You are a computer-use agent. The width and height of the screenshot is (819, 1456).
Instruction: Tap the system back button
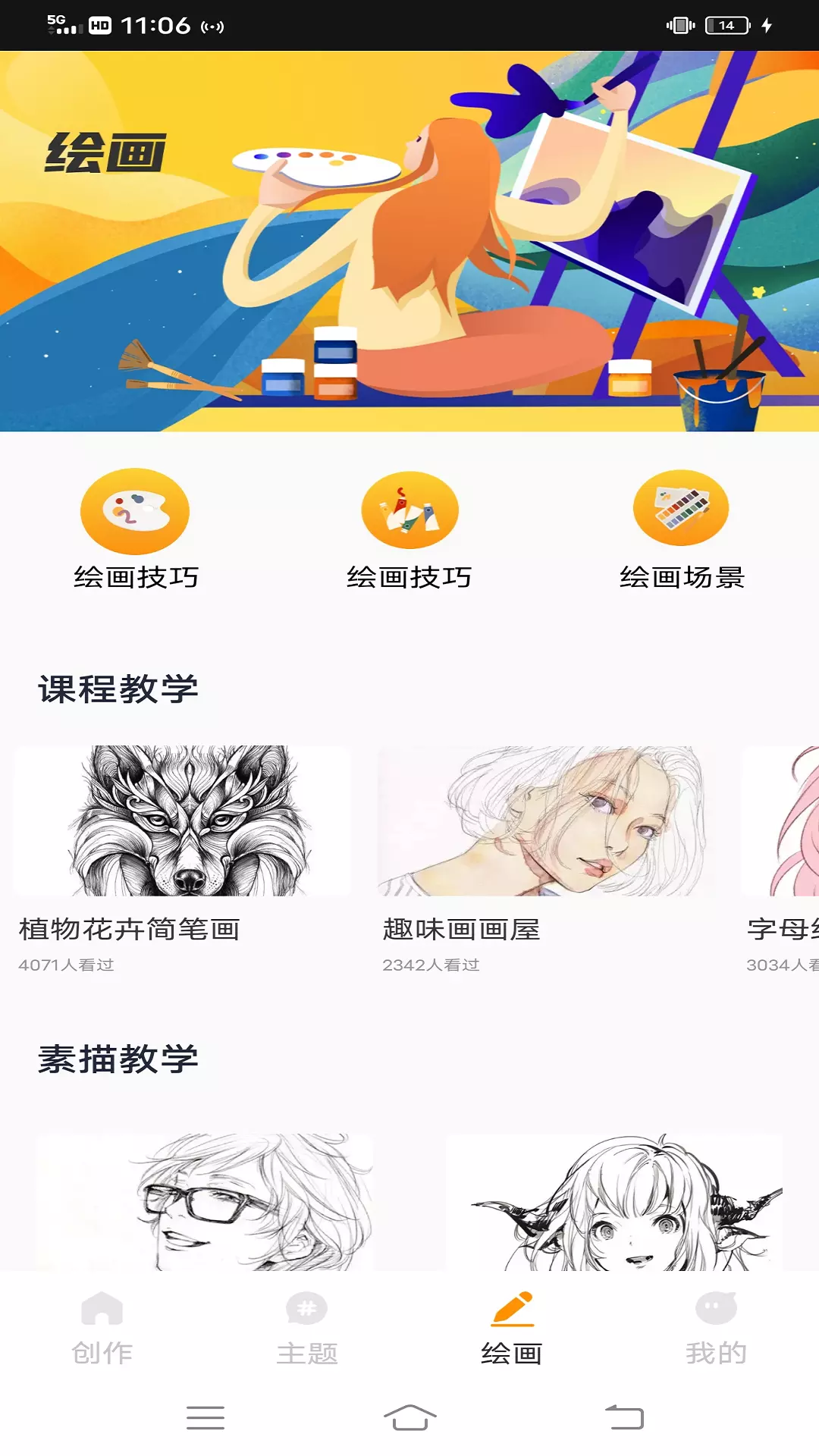tap(623, 1417)
